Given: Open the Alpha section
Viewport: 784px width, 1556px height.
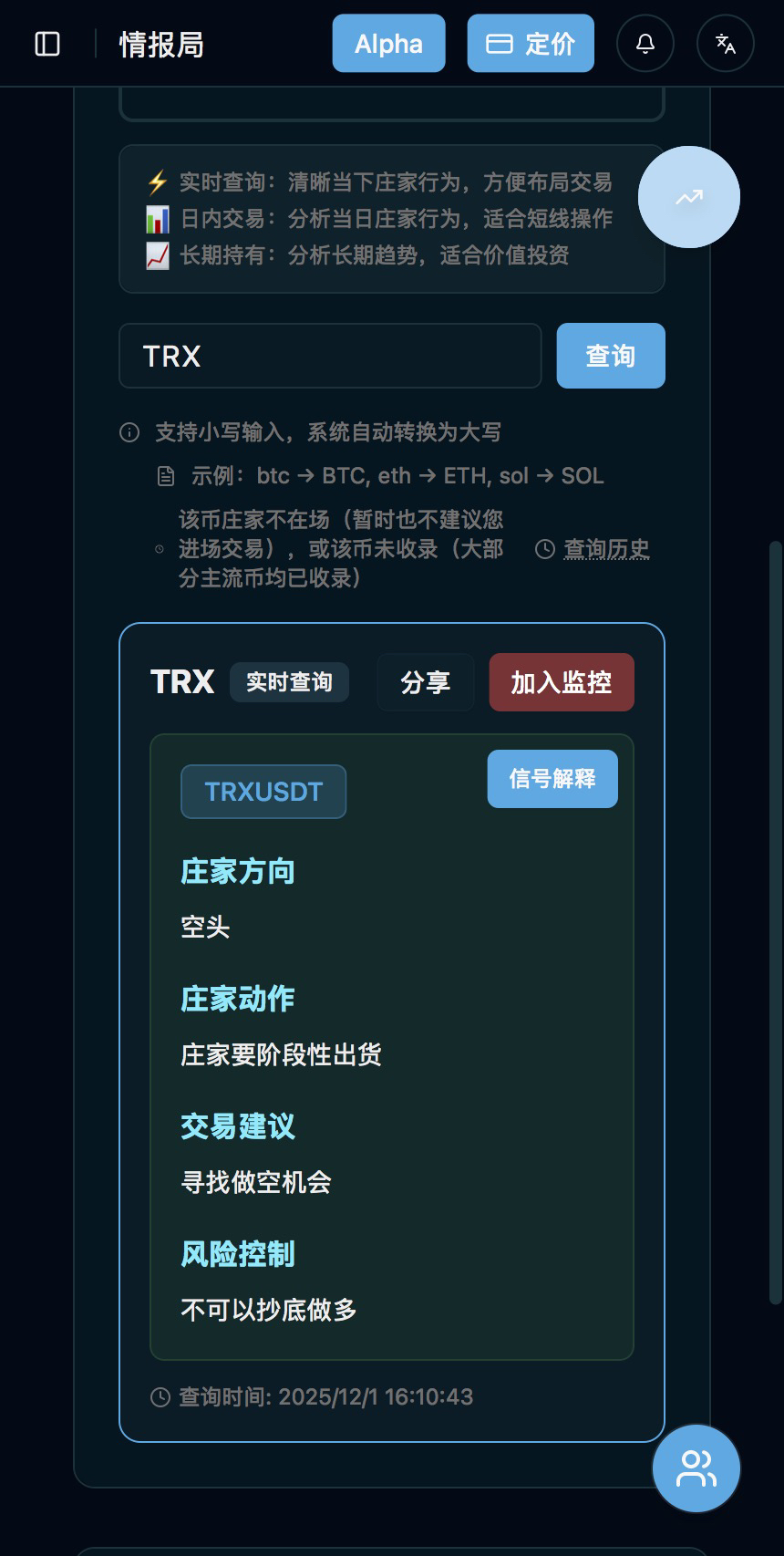Looking at the screenshot, I should [388, 44].
